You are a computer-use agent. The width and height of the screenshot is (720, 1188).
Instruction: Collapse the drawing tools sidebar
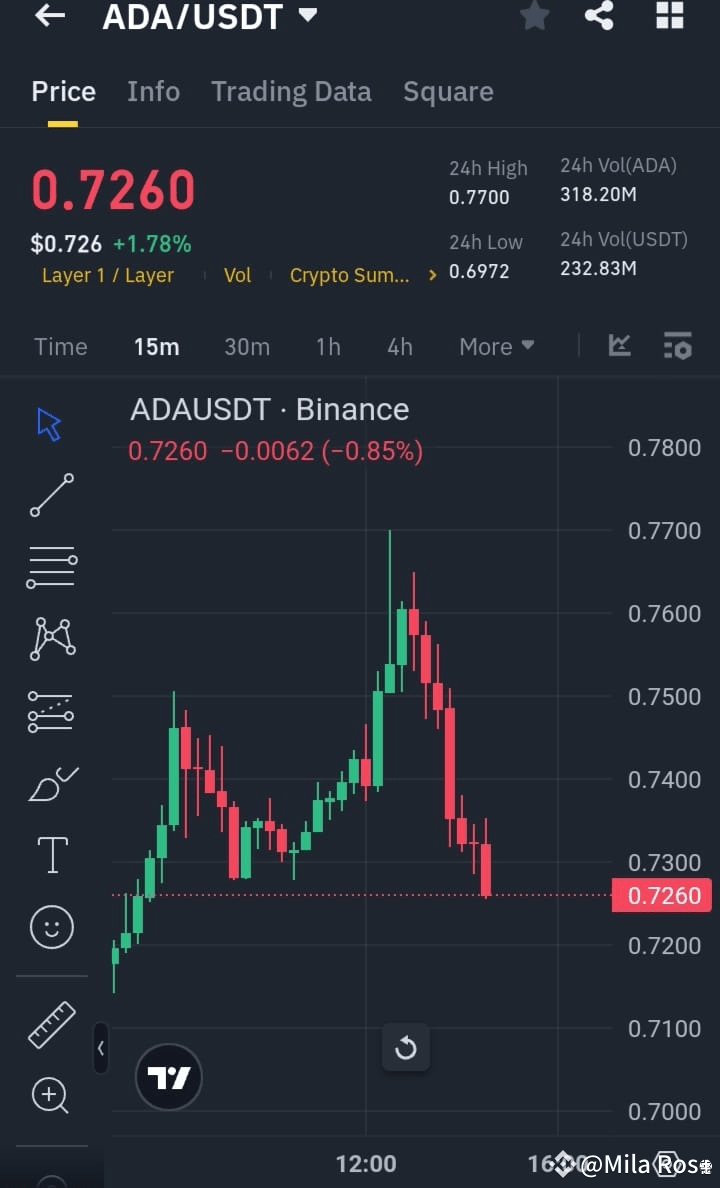101,1049
